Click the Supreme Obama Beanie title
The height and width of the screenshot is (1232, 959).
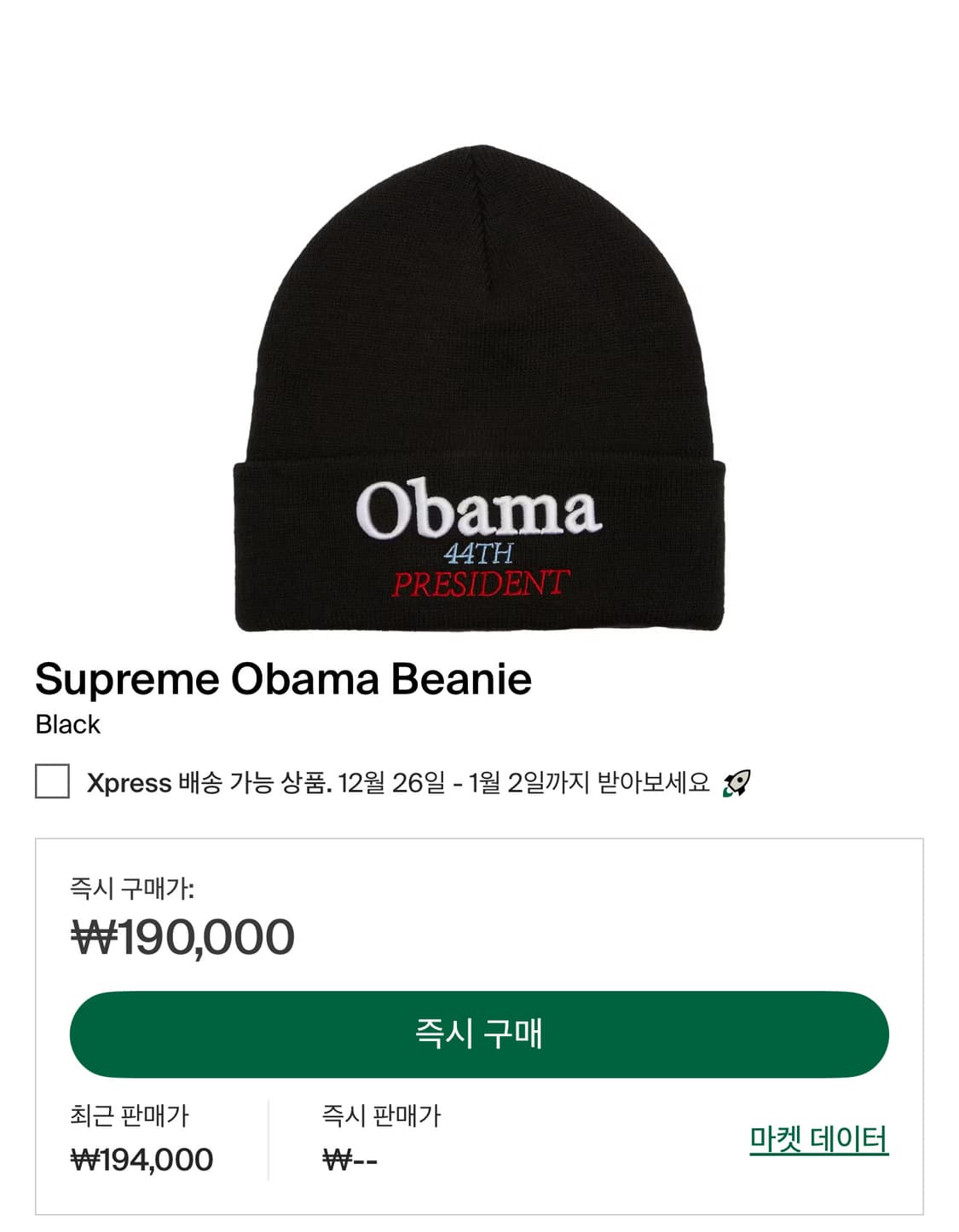coord(282,681)
